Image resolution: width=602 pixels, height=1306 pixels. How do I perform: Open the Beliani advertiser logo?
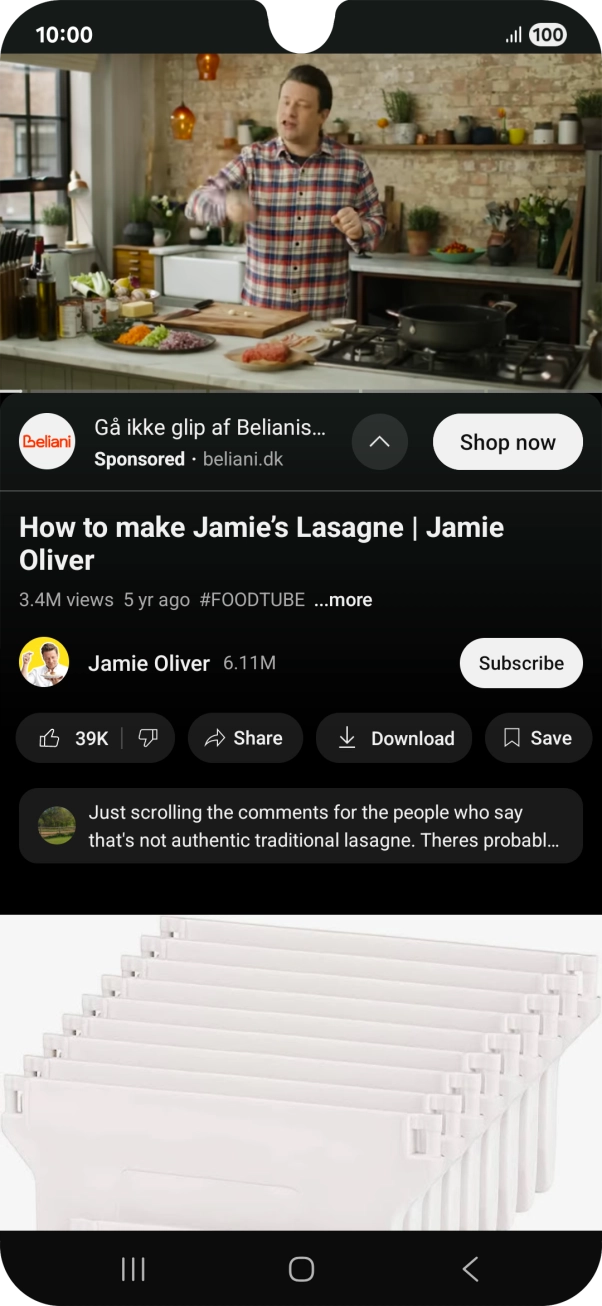pos(48,441)
